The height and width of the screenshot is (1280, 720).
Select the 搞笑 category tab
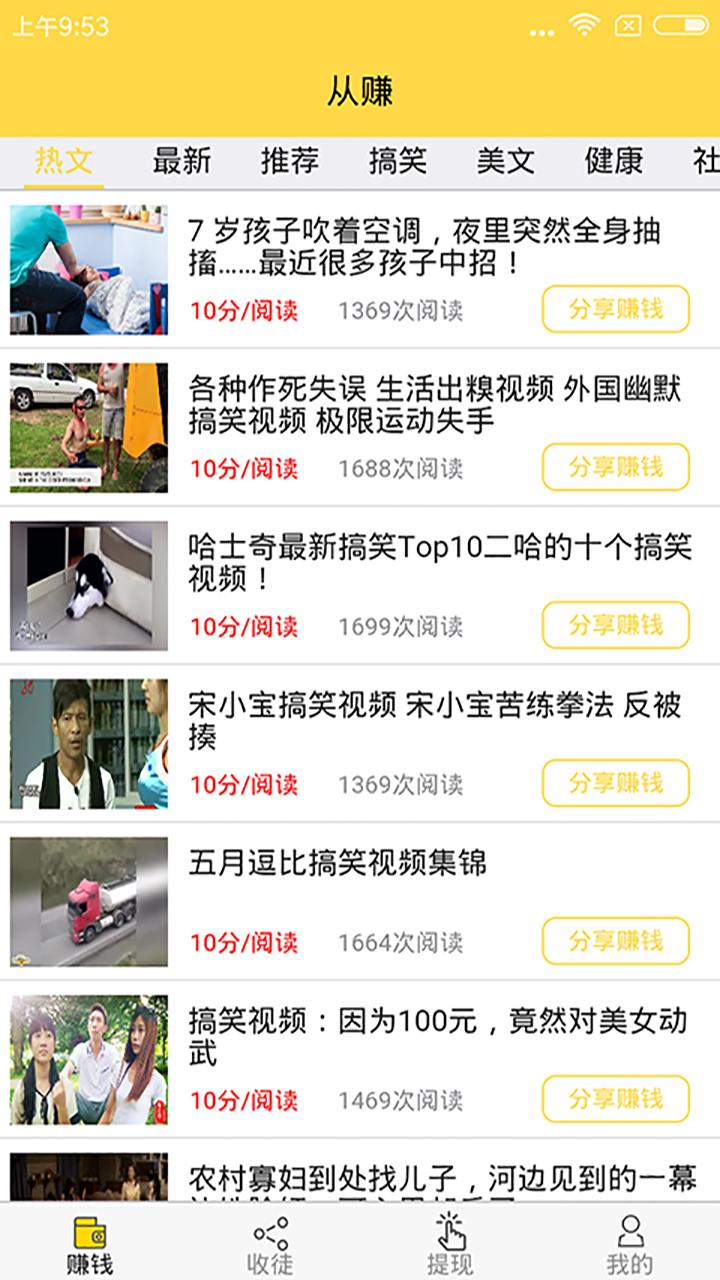click(398, 161)
